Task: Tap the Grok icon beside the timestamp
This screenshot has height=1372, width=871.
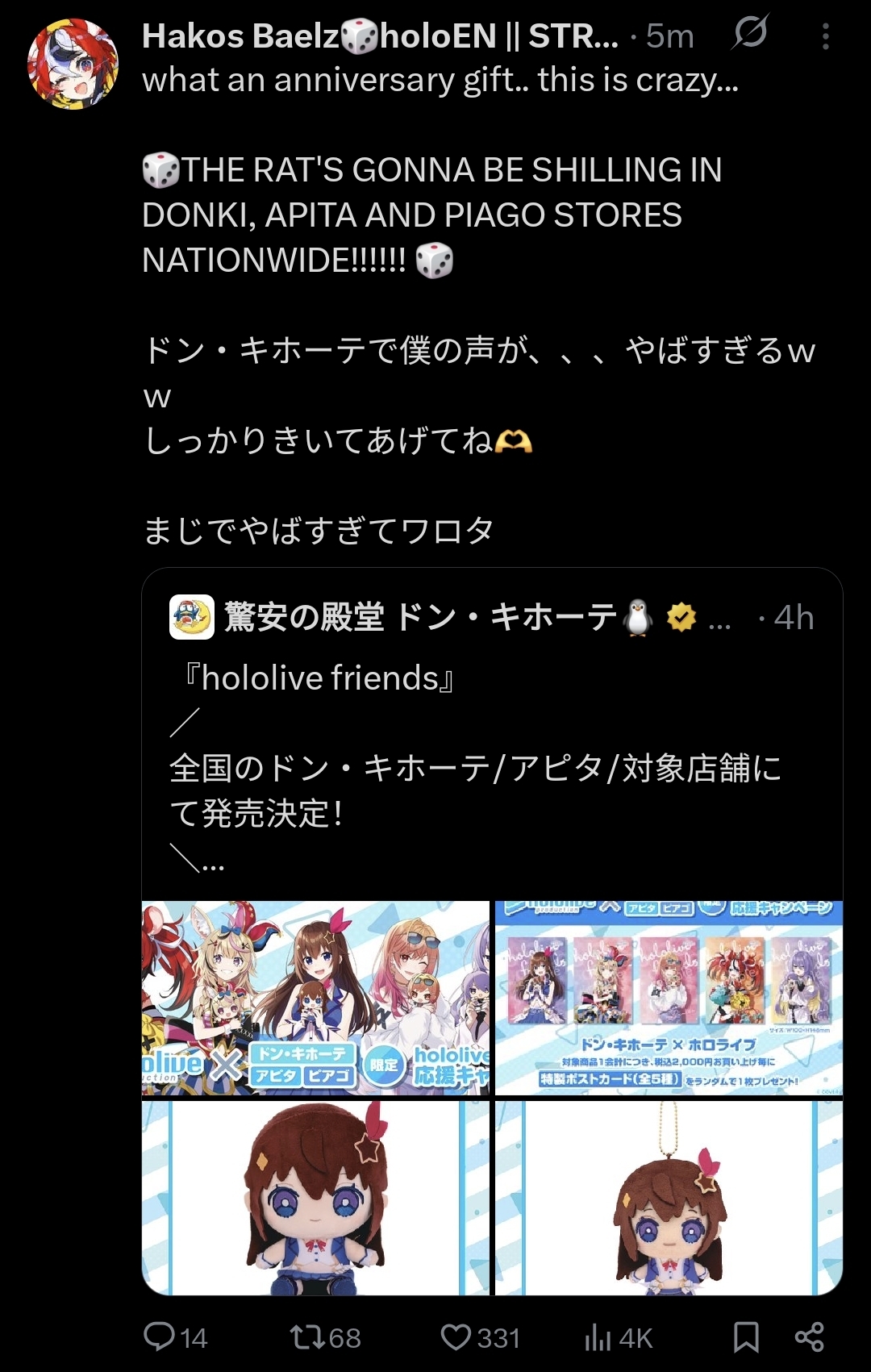Action: click(750, 34)
